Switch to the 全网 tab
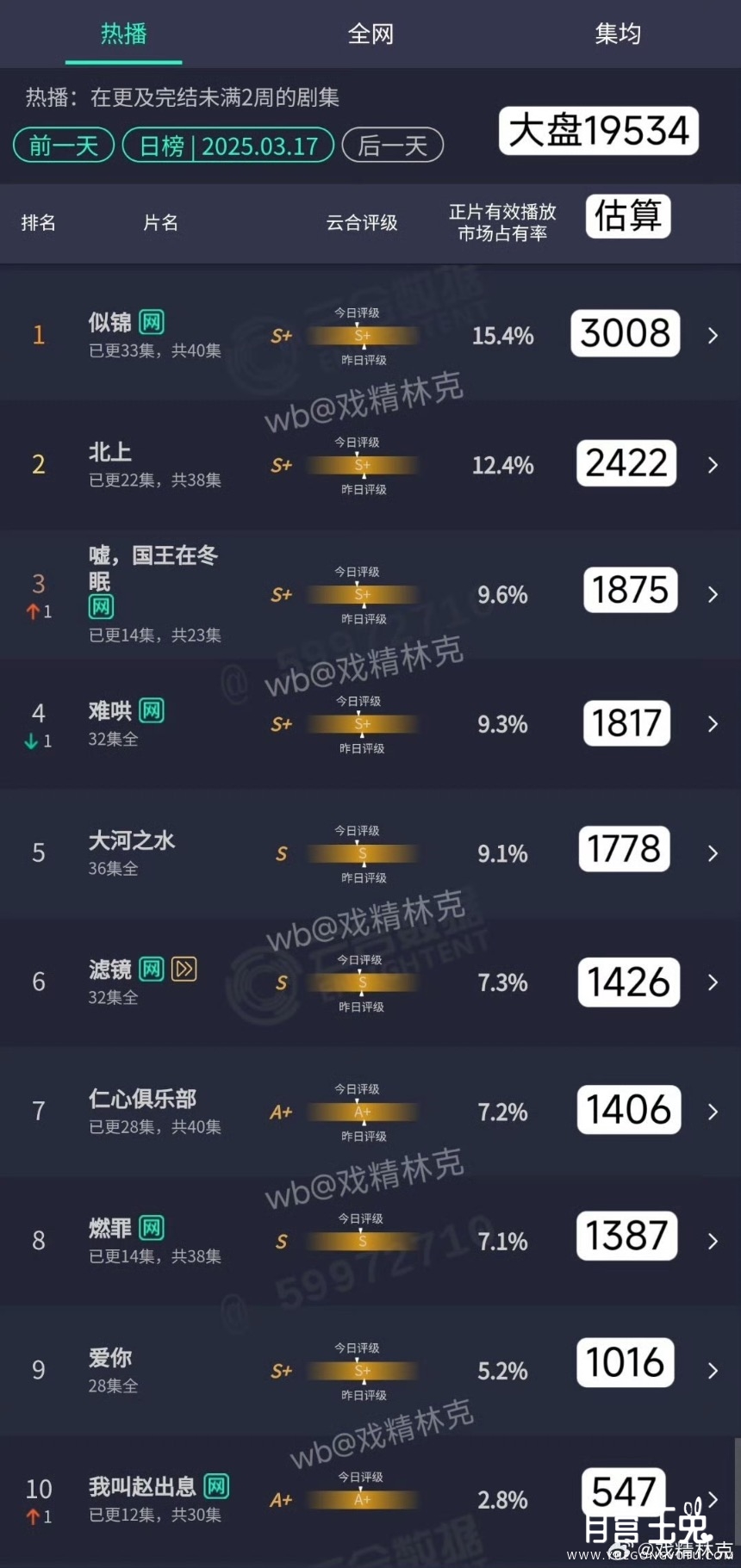741x1568 pixels. click(370, 34)
